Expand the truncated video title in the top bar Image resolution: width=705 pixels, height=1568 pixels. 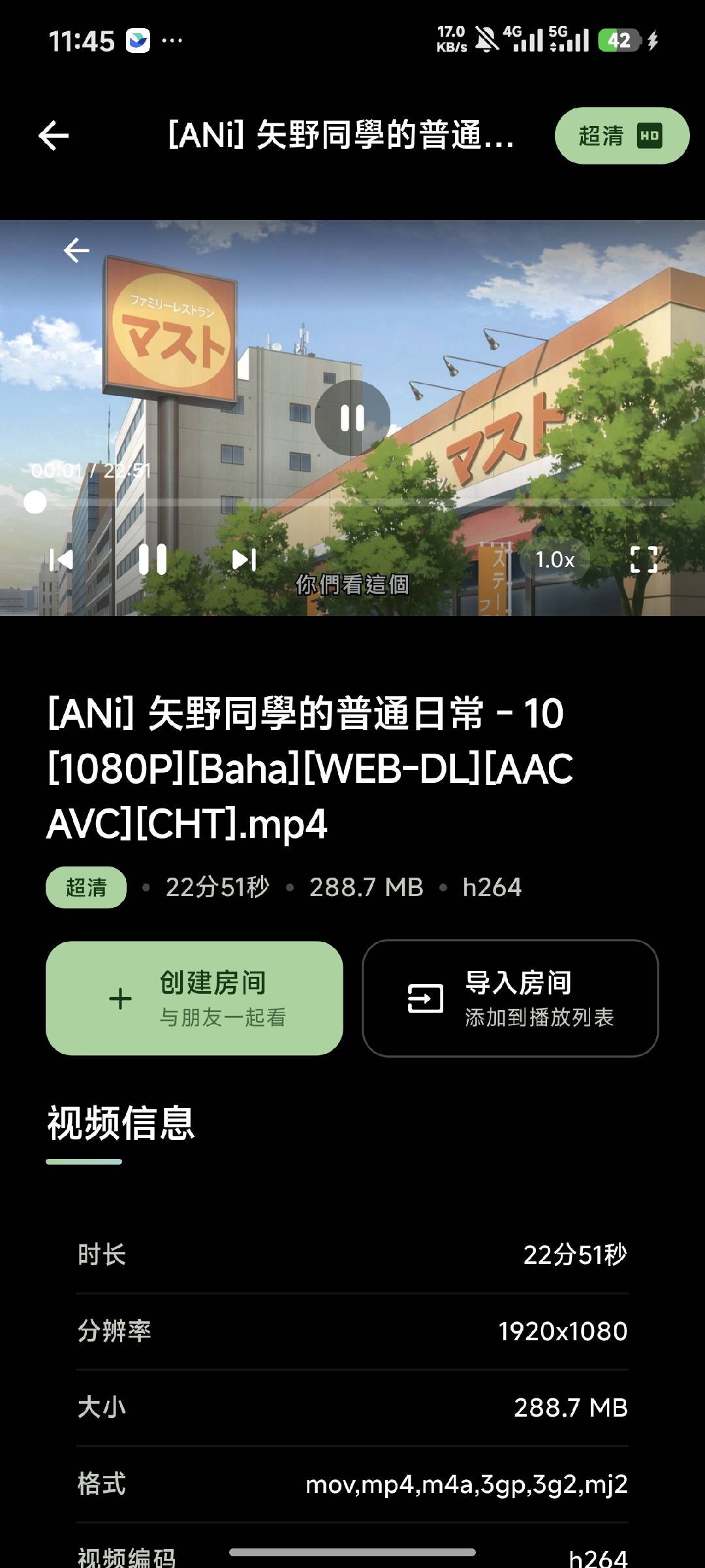pyautogui.click(x=339, y=136)
